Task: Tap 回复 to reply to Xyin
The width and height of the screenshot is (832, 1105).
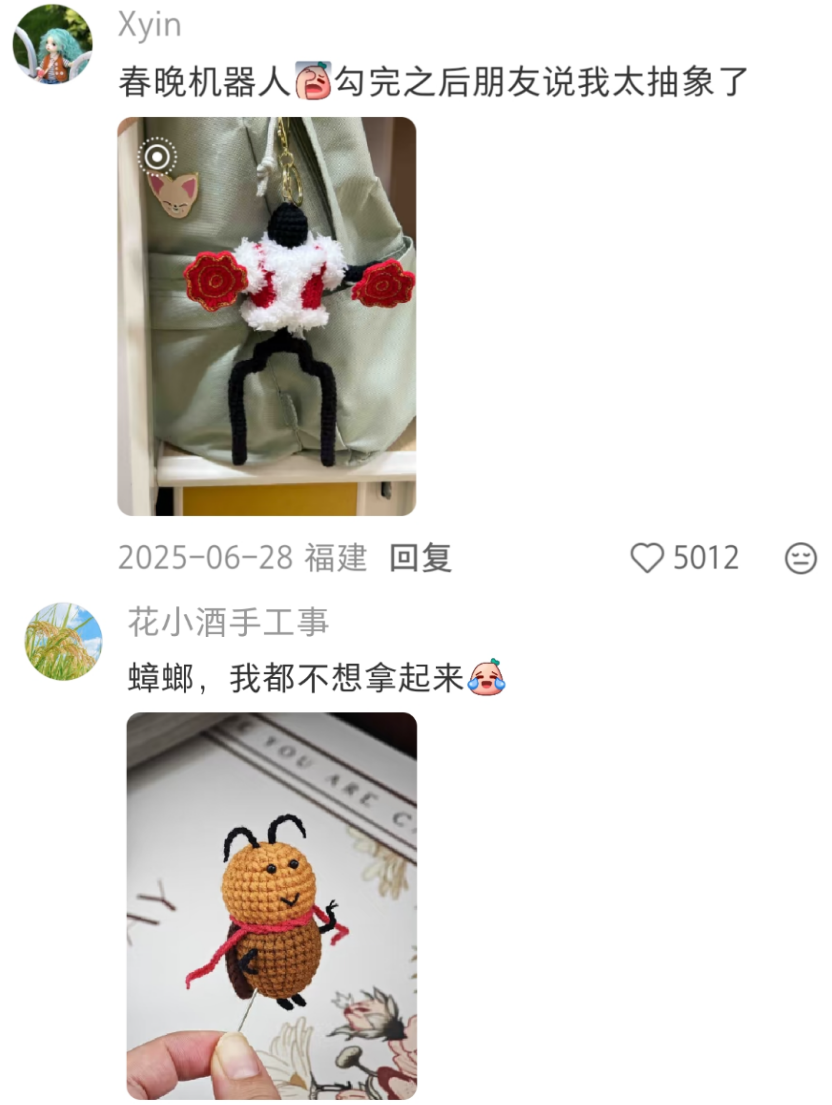Action: tap(422, 559)
